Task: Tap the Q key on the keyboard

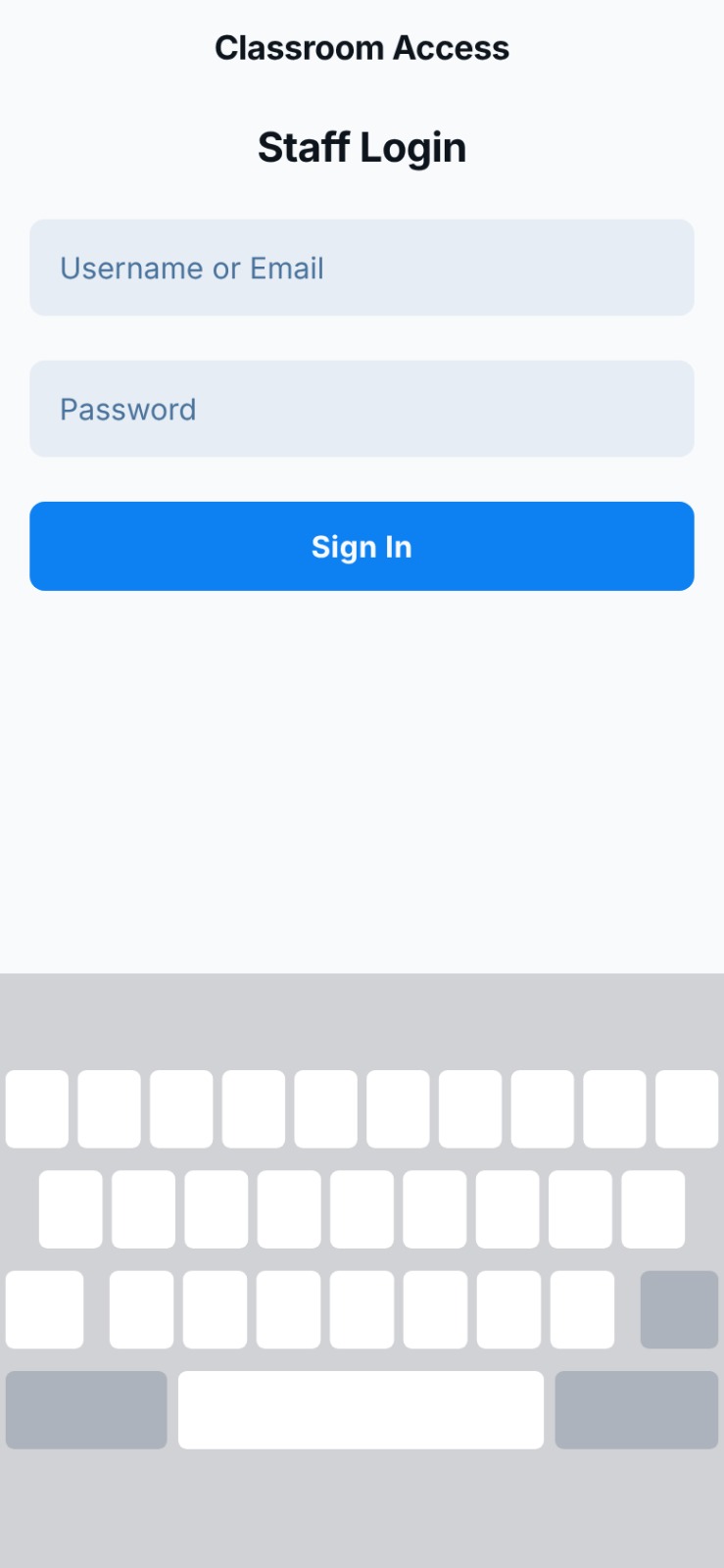Action: point(36,1108)
